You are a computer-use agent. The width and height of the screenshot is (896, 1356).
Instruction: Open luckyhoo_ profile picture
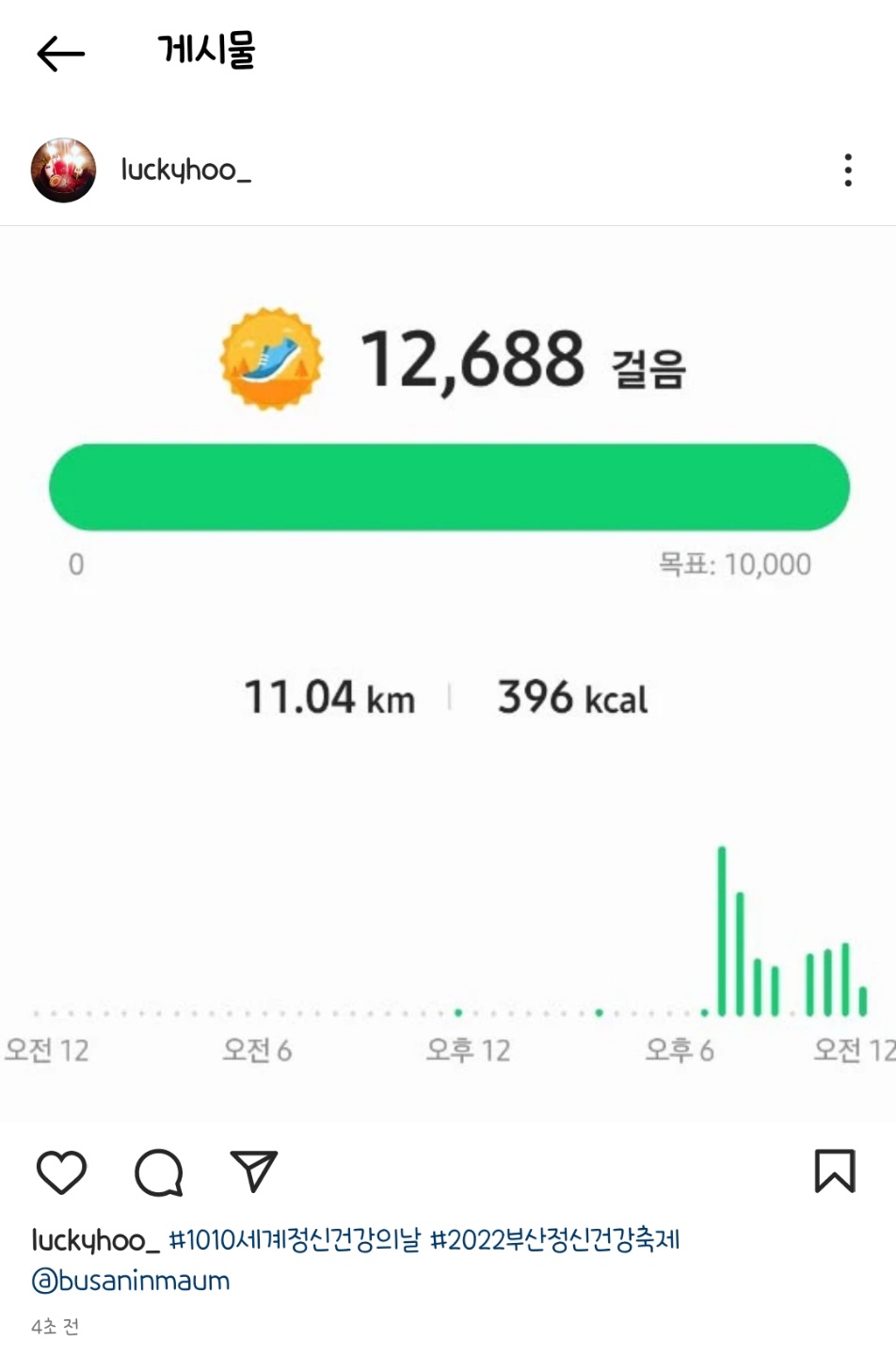63,170
